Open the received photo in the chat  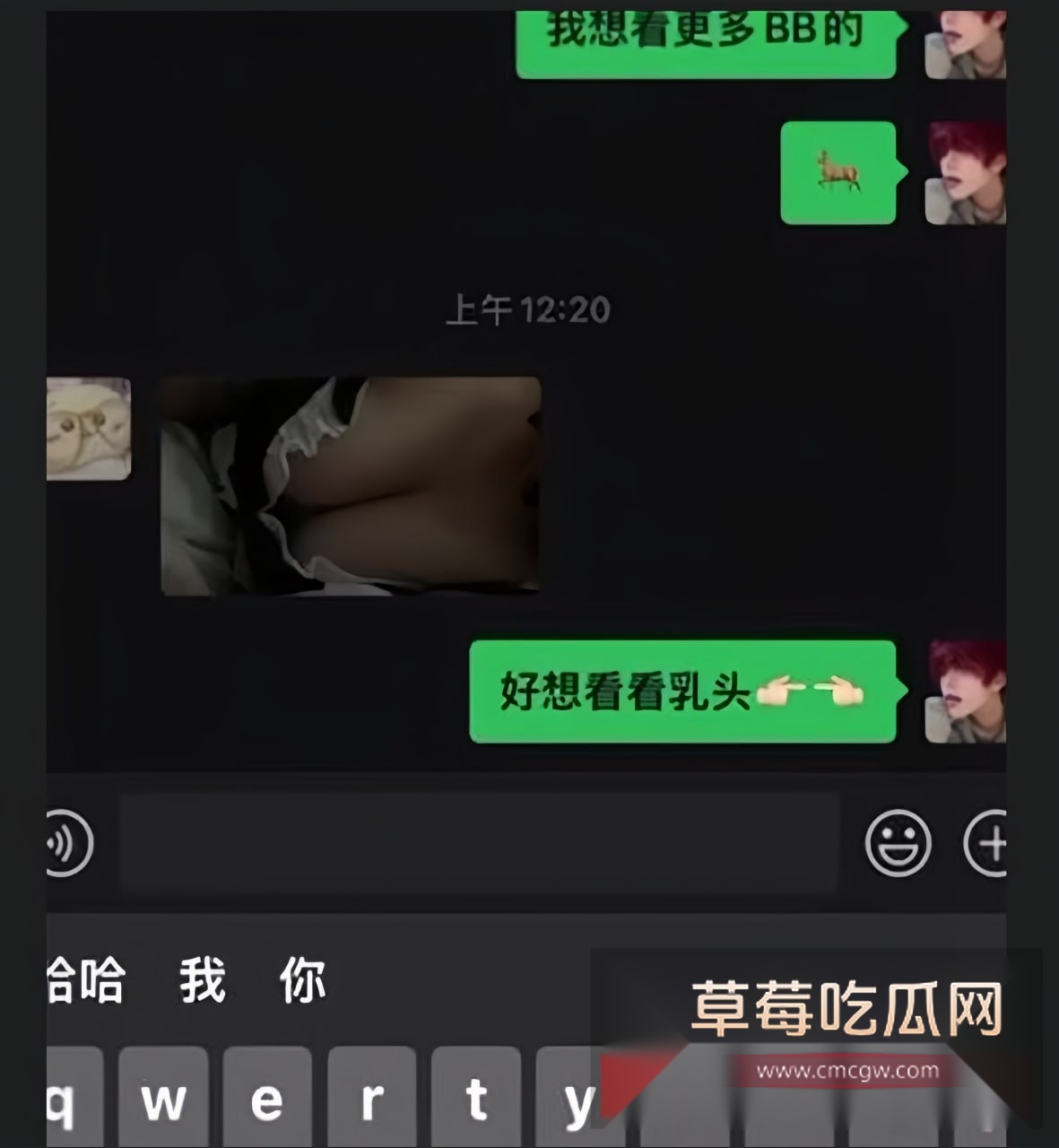click(351, 486)
